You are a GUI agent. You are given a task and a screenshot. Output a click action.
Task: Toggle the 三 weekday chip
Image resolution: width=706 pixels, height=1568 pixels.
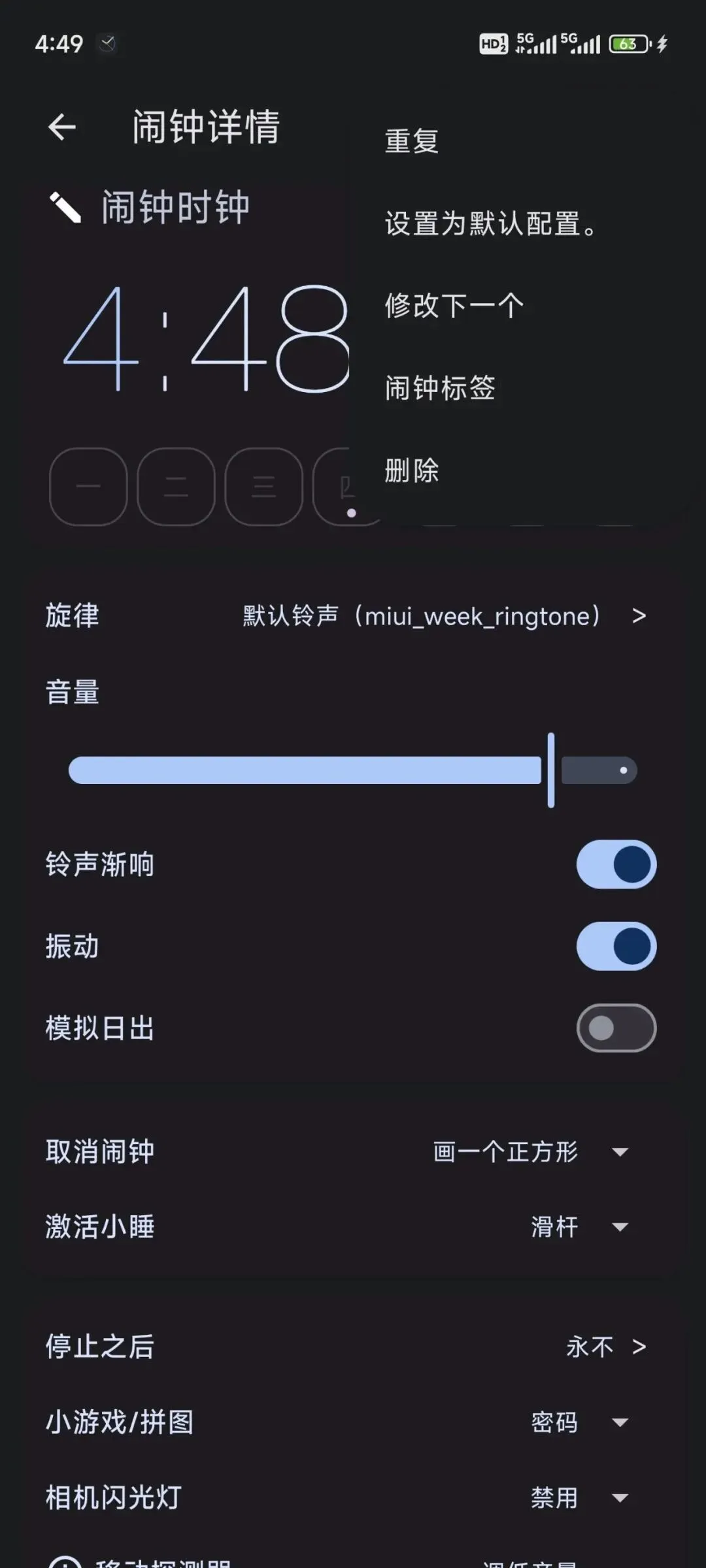263,486
